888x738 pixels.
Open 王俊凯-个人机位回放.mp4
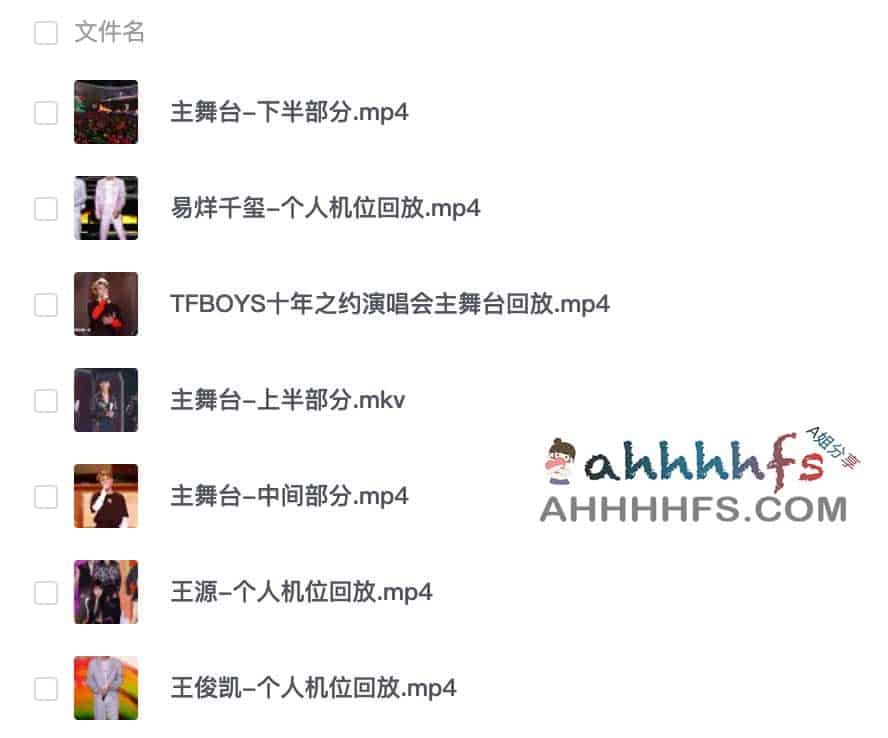[x=313, y=688]
